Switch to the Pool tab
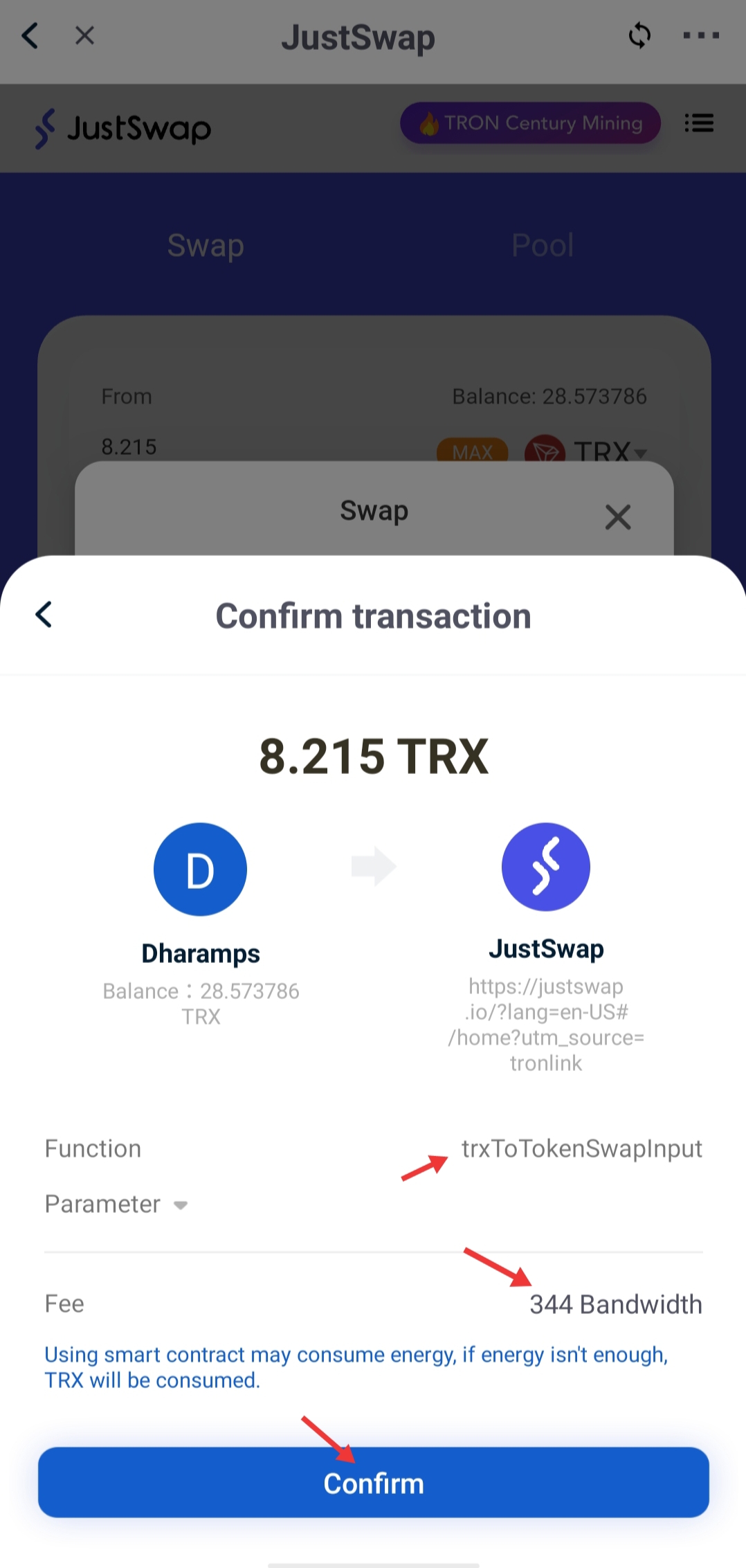 (x=543, y=245)
